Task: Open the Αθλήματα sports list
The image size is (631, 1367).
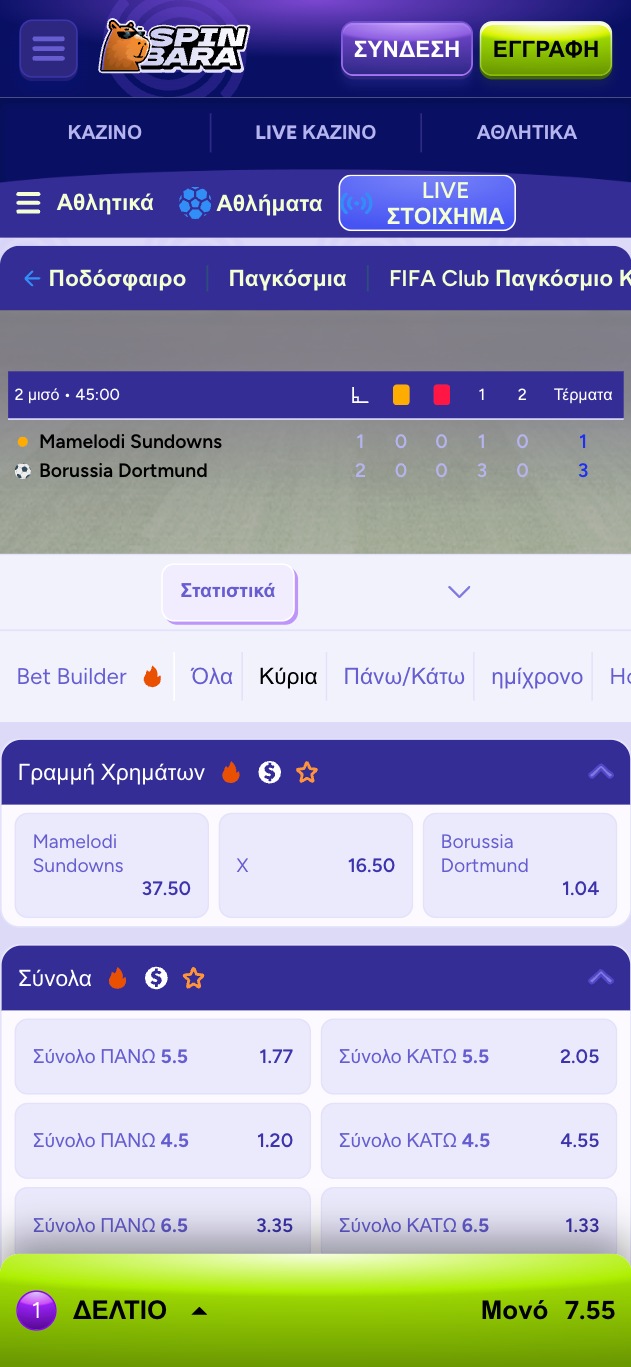Action: coord(251,203)
